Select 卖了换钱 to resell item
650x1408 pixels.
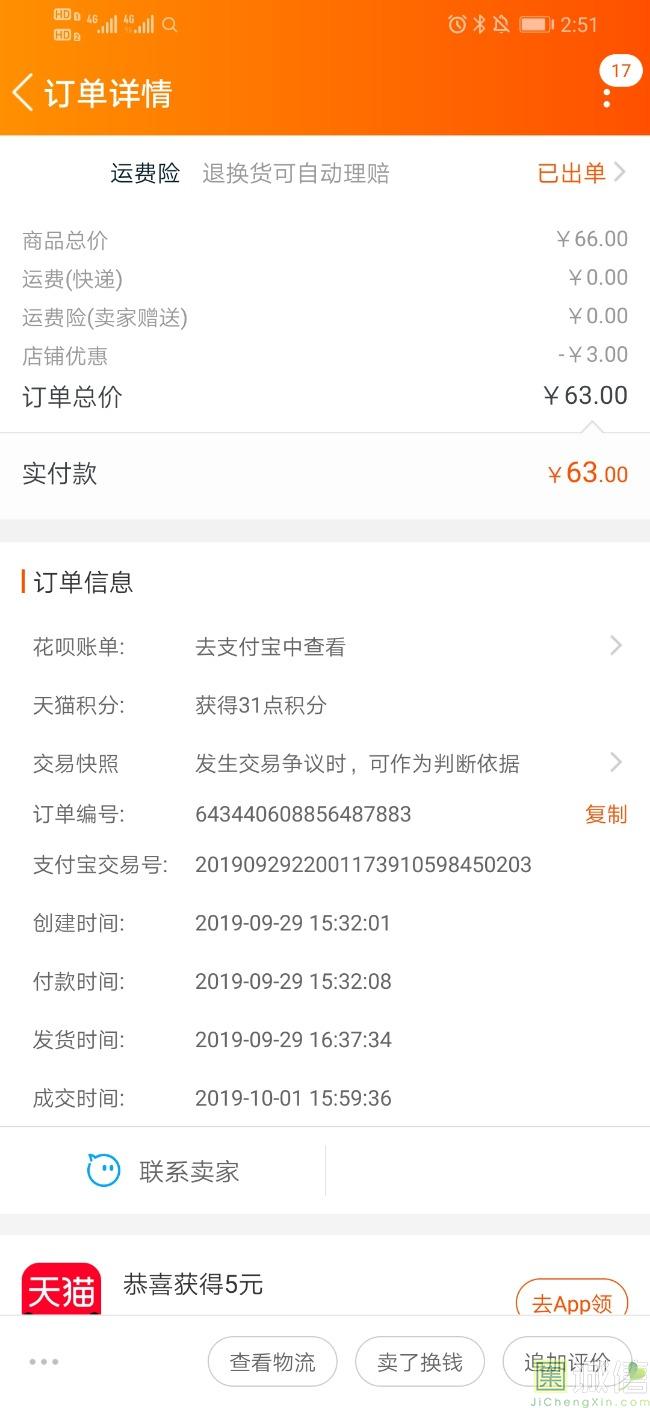420,1361
